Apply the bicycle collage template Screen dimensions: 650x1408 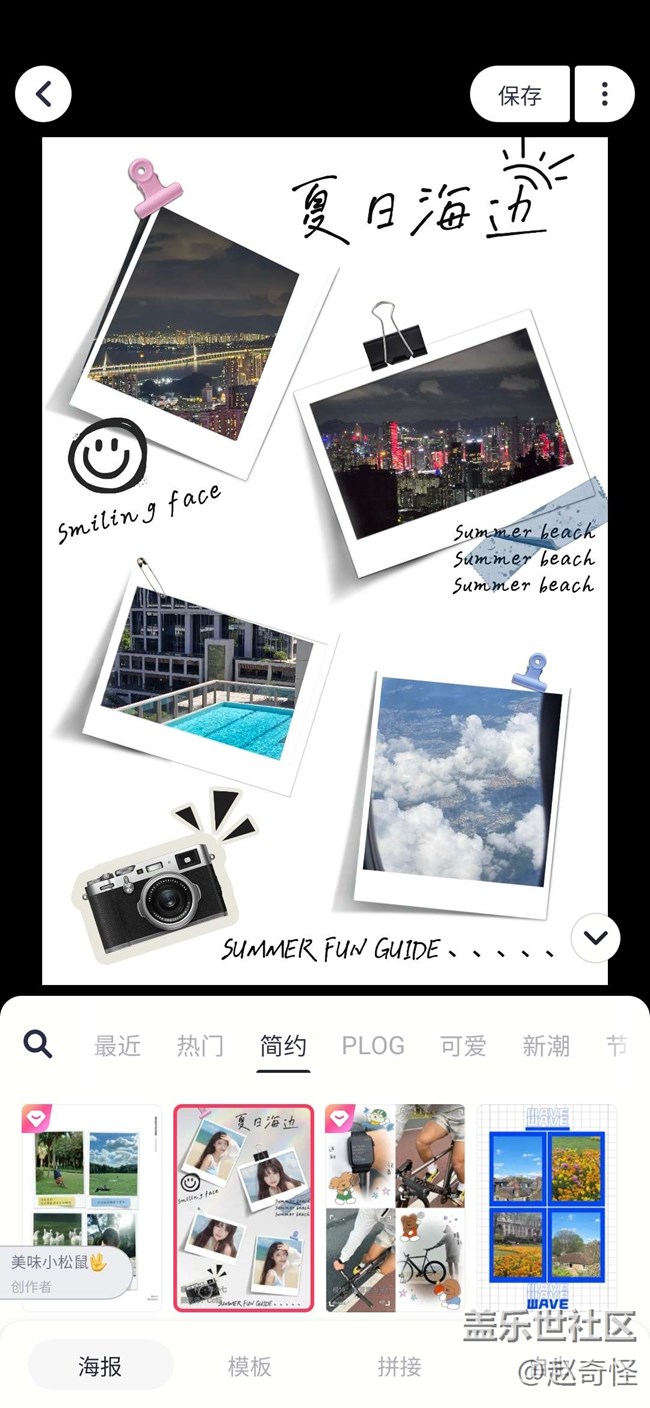point(395,1207)
